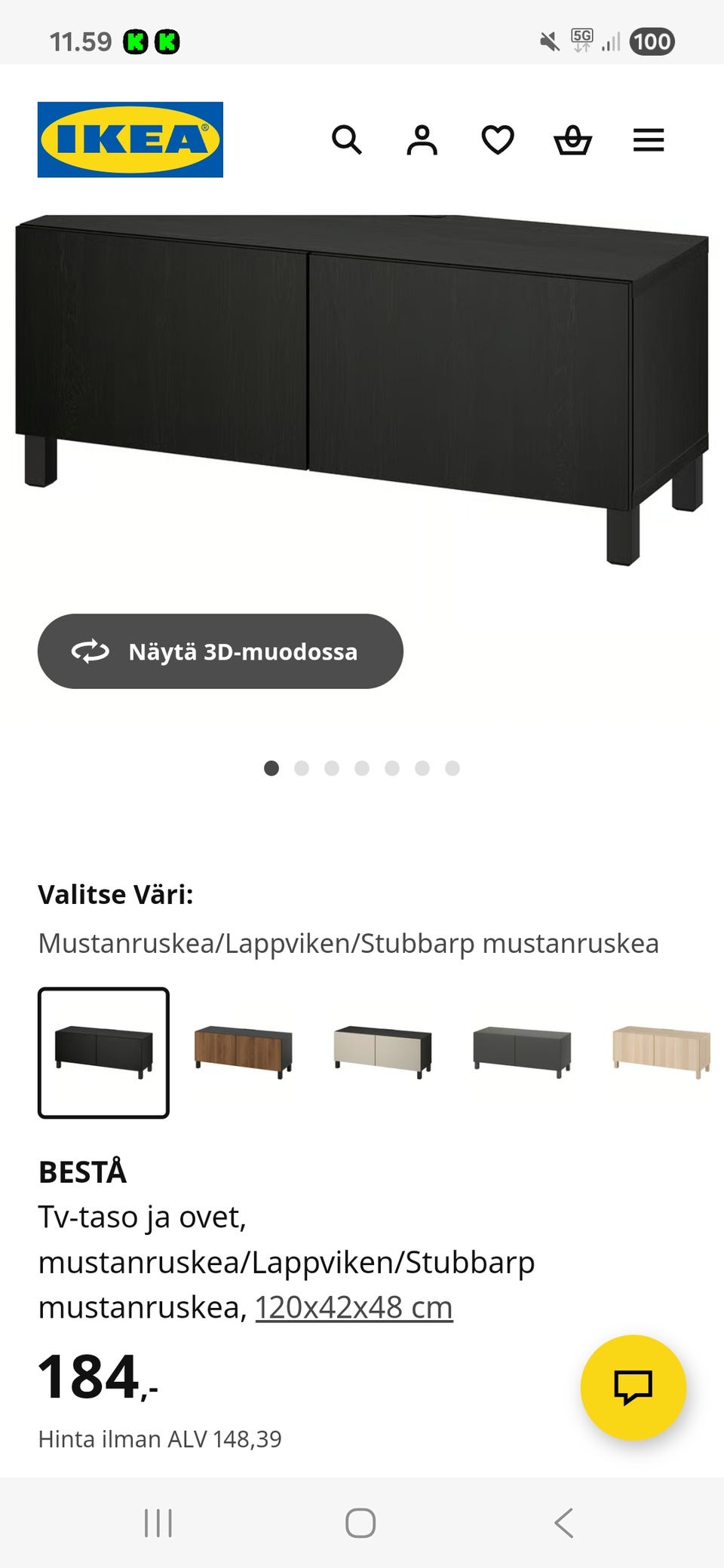
Task: Open the 120x42x48 cm dimensions link
Action: [353, 1306]
